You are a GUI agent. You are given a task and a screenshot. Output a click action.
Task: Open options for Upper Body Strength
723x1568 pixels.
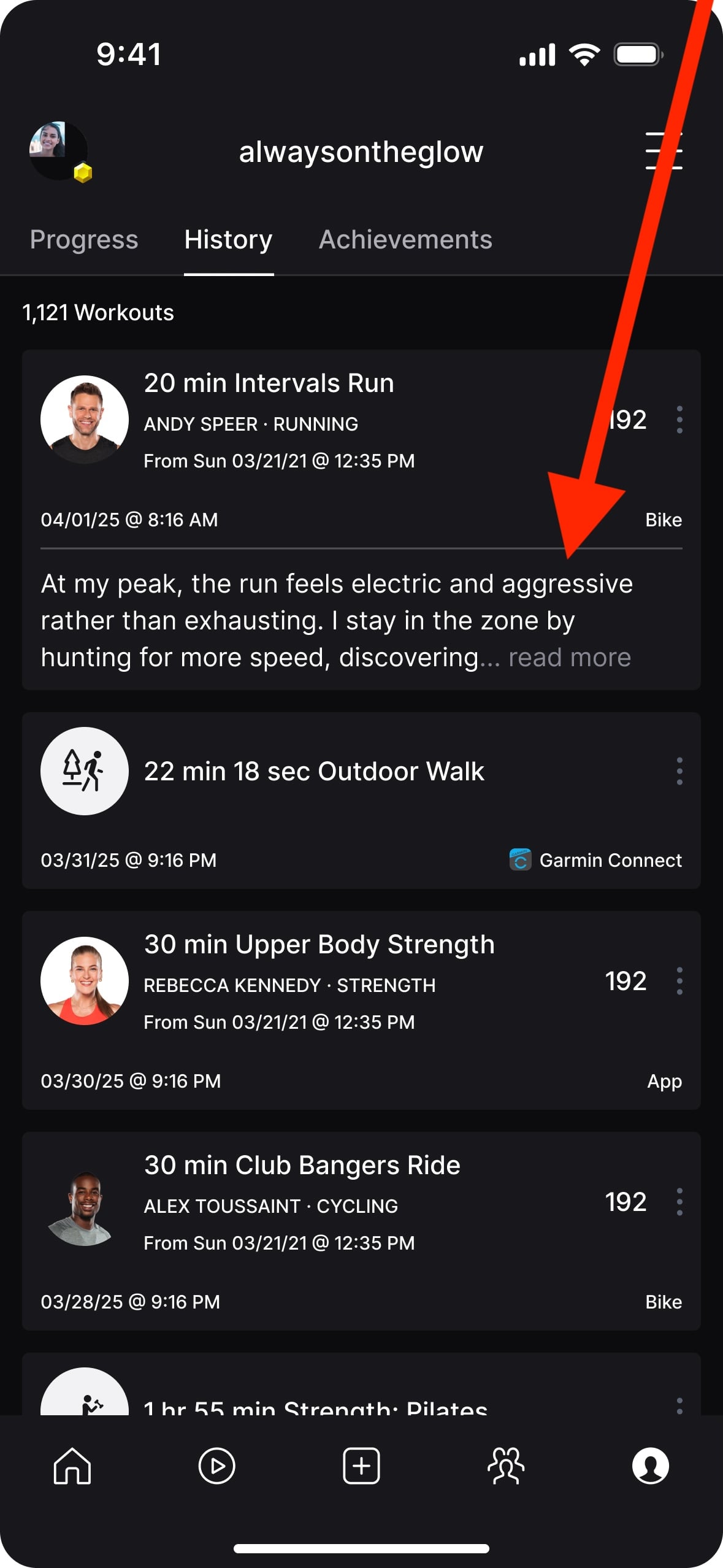(x=679, y=981)
